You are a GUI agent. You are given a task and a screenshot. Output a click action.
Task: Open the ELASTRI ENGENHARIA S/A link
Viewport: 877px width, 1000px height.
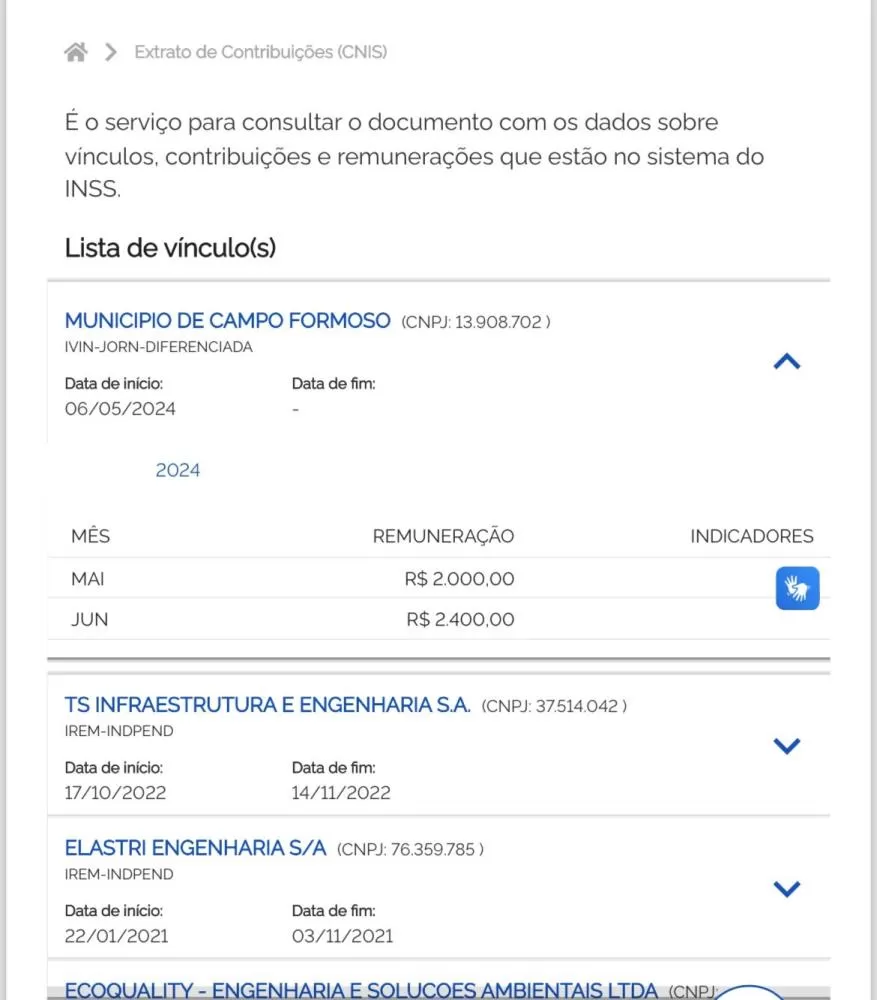pos(195,848)
